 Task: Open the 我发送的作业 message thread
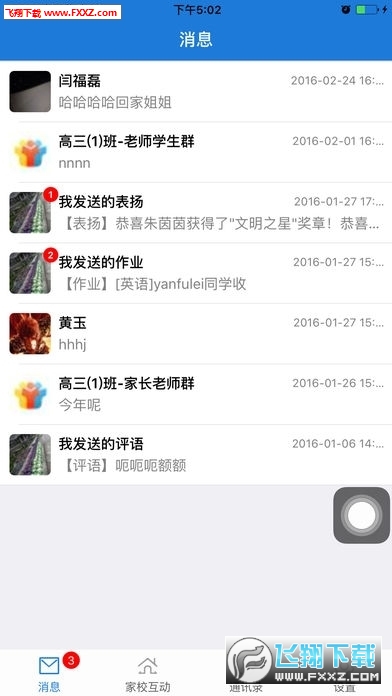tap(196, 273)
